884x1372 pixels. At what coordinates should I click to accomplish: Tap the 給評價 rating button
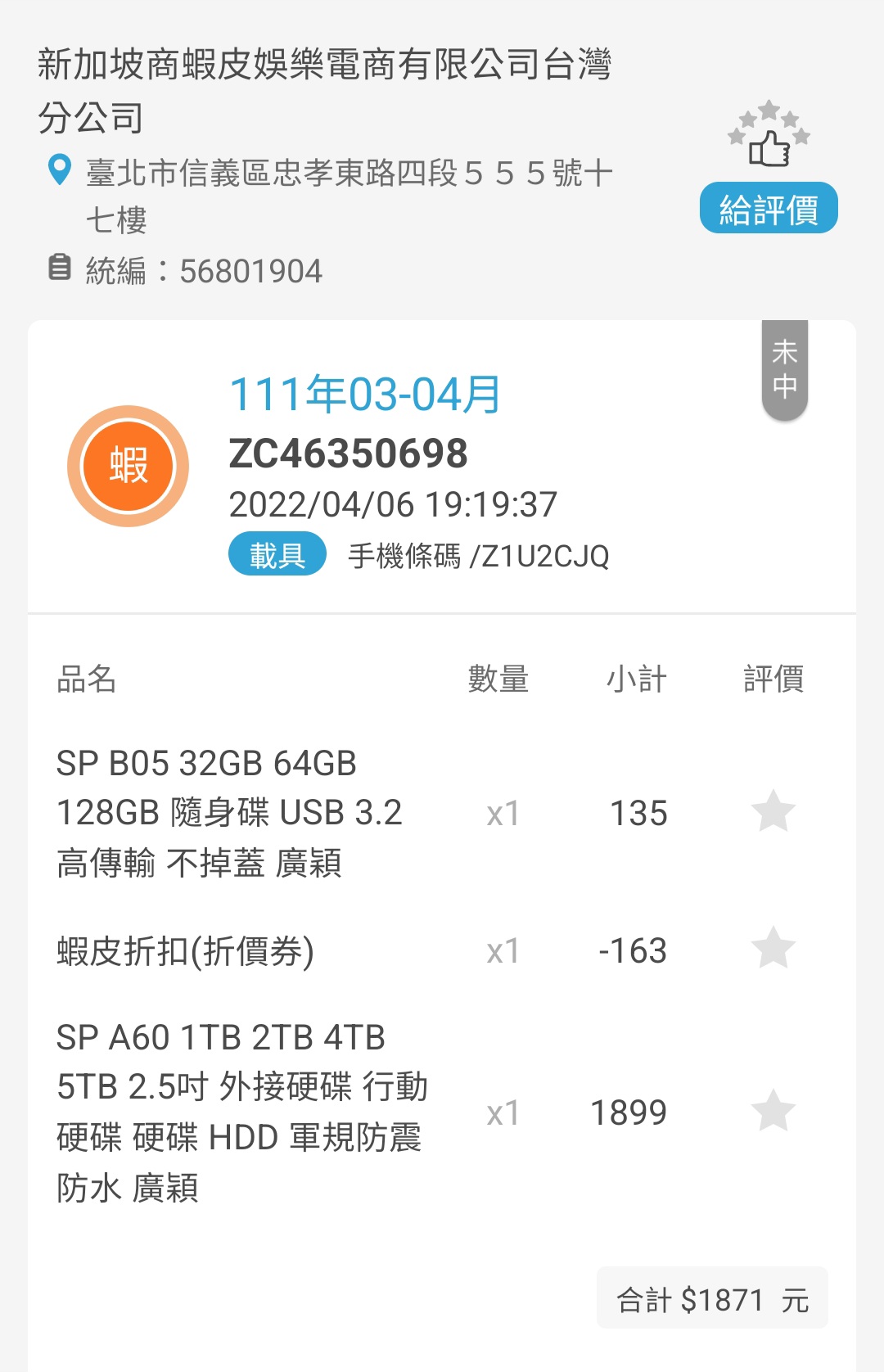pos(768,209)
